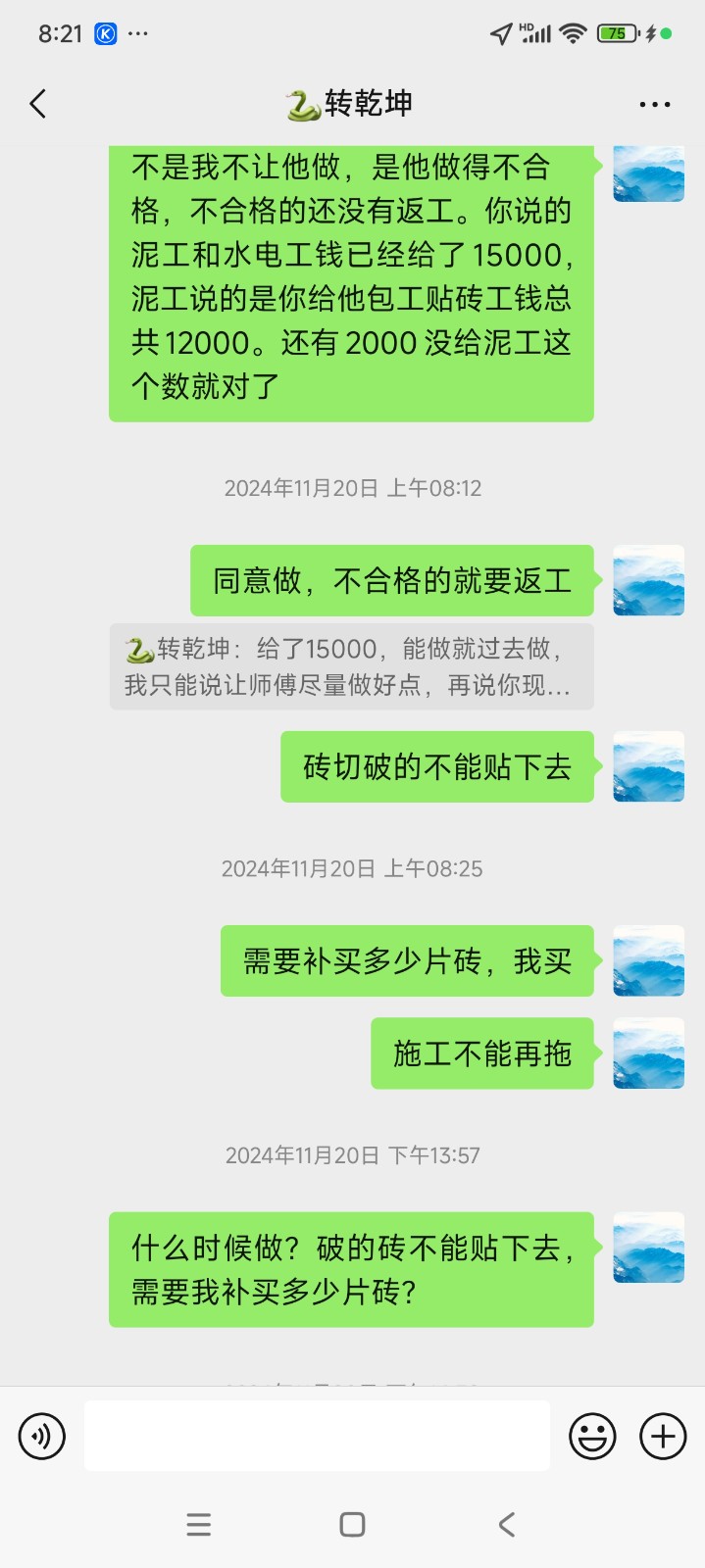Open the recent apps view
705x1568 pixels.
click(x=199, y=1524)
